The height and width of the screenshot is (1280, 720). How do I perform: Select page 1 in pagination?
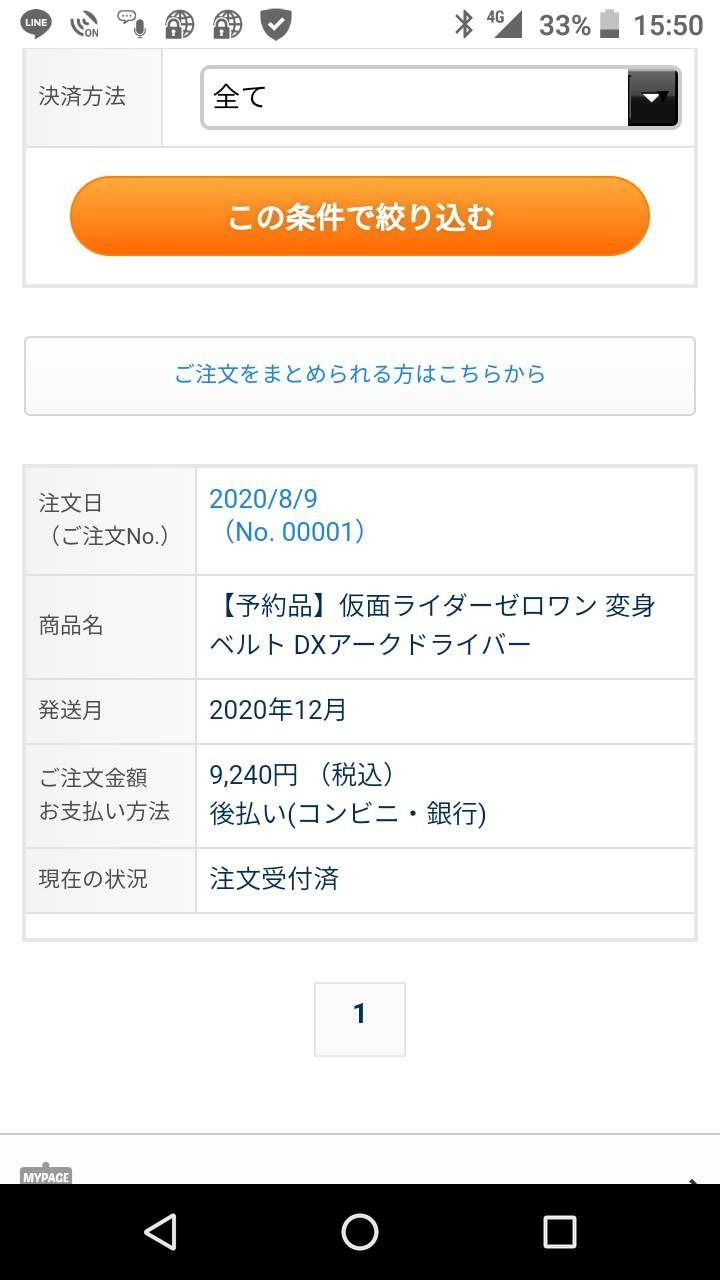click(360, 1018)
